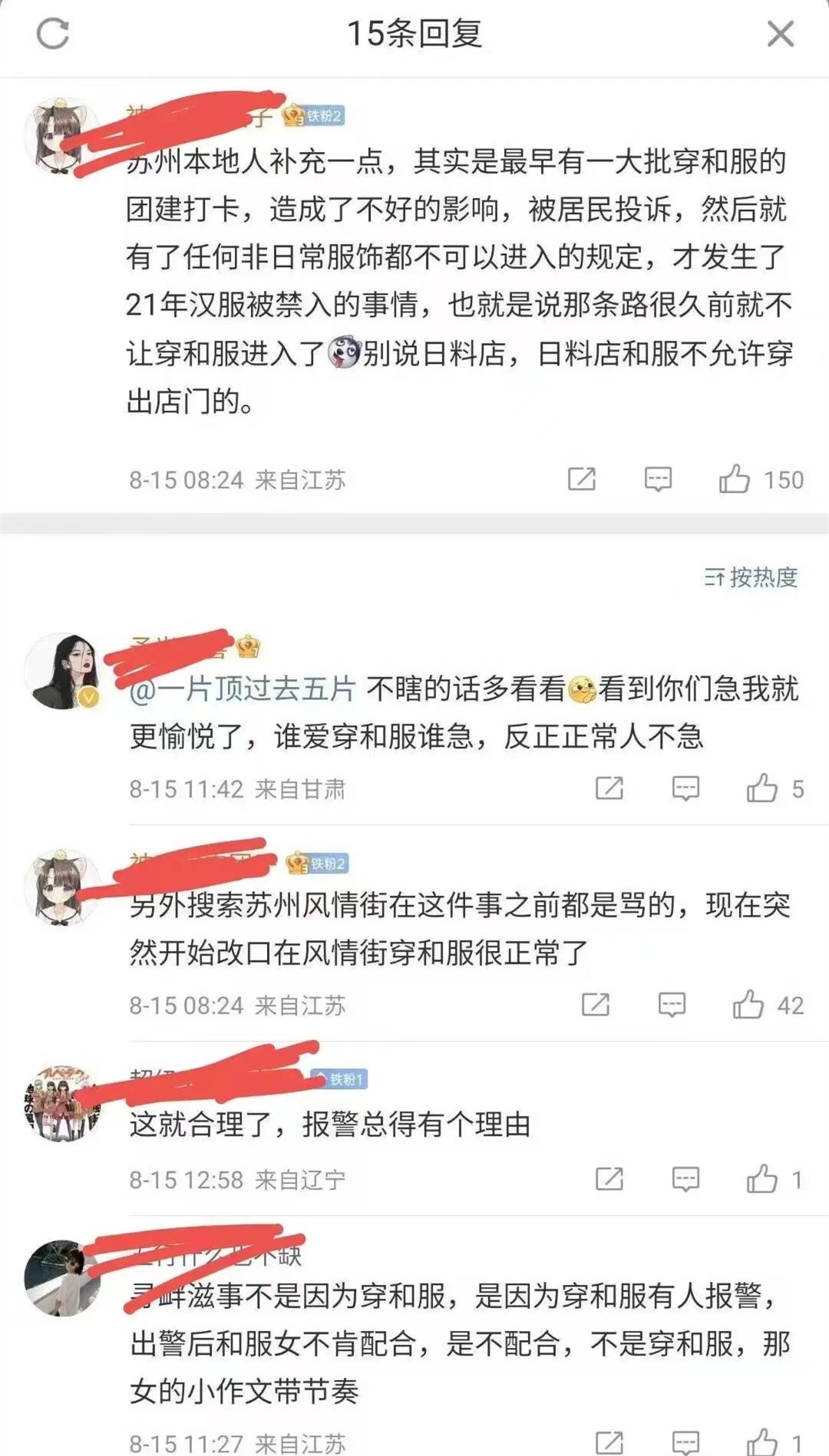829x1456 pixels.
Task: Change sort order via 按热度
Action: pos(751,577)
